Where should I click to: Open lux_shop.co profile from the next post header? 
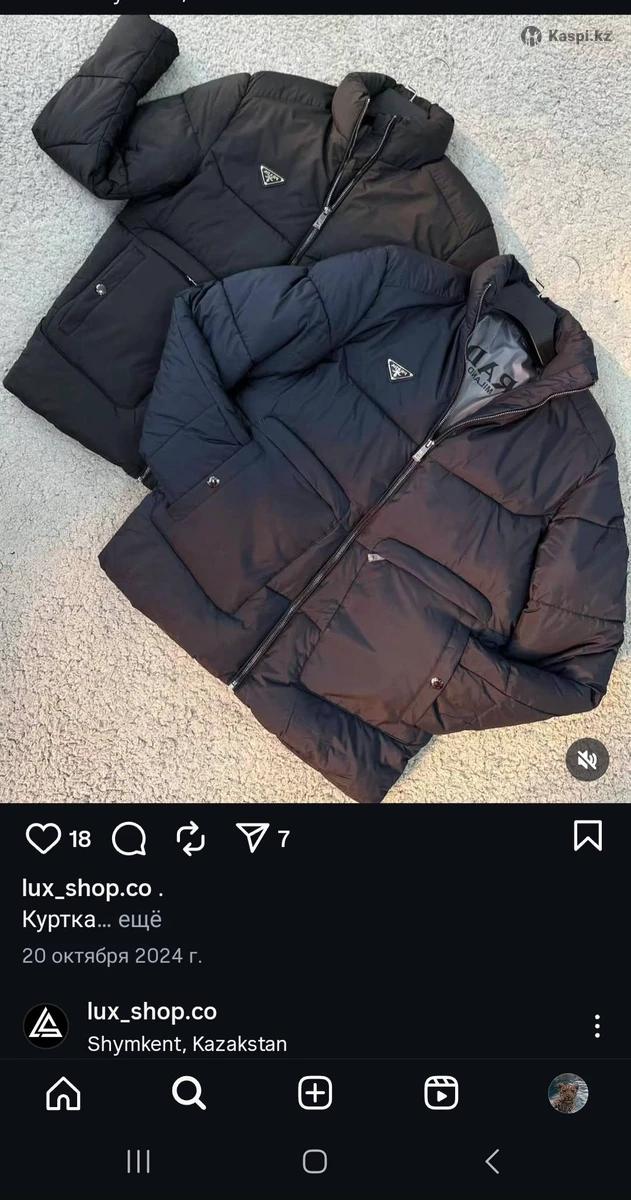pyautogui.click(x=152, y=1011)
